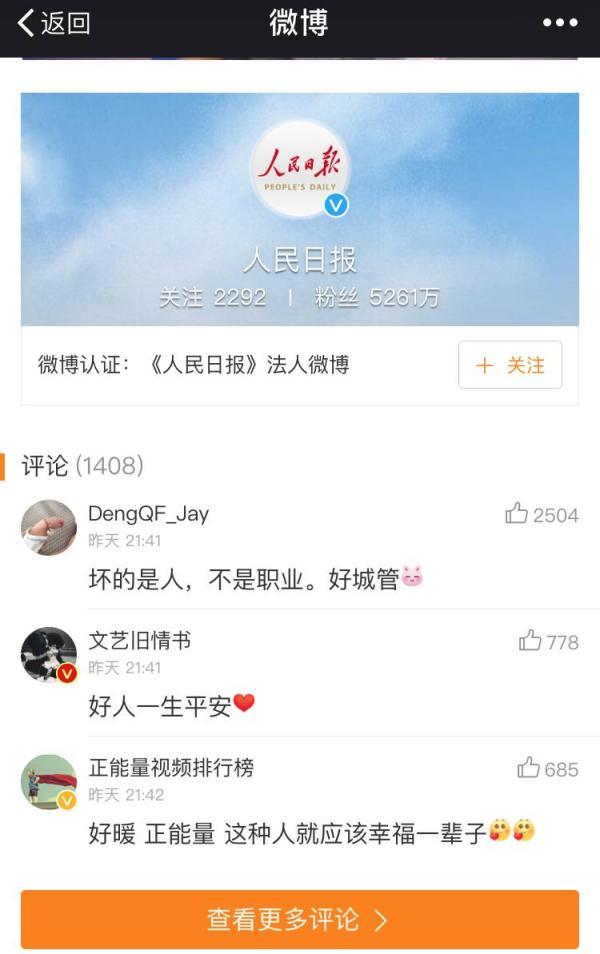This screenshot has height=954, width=600.
Task: Open the three-dot overflow menu
Action: [x=559, y=23]
